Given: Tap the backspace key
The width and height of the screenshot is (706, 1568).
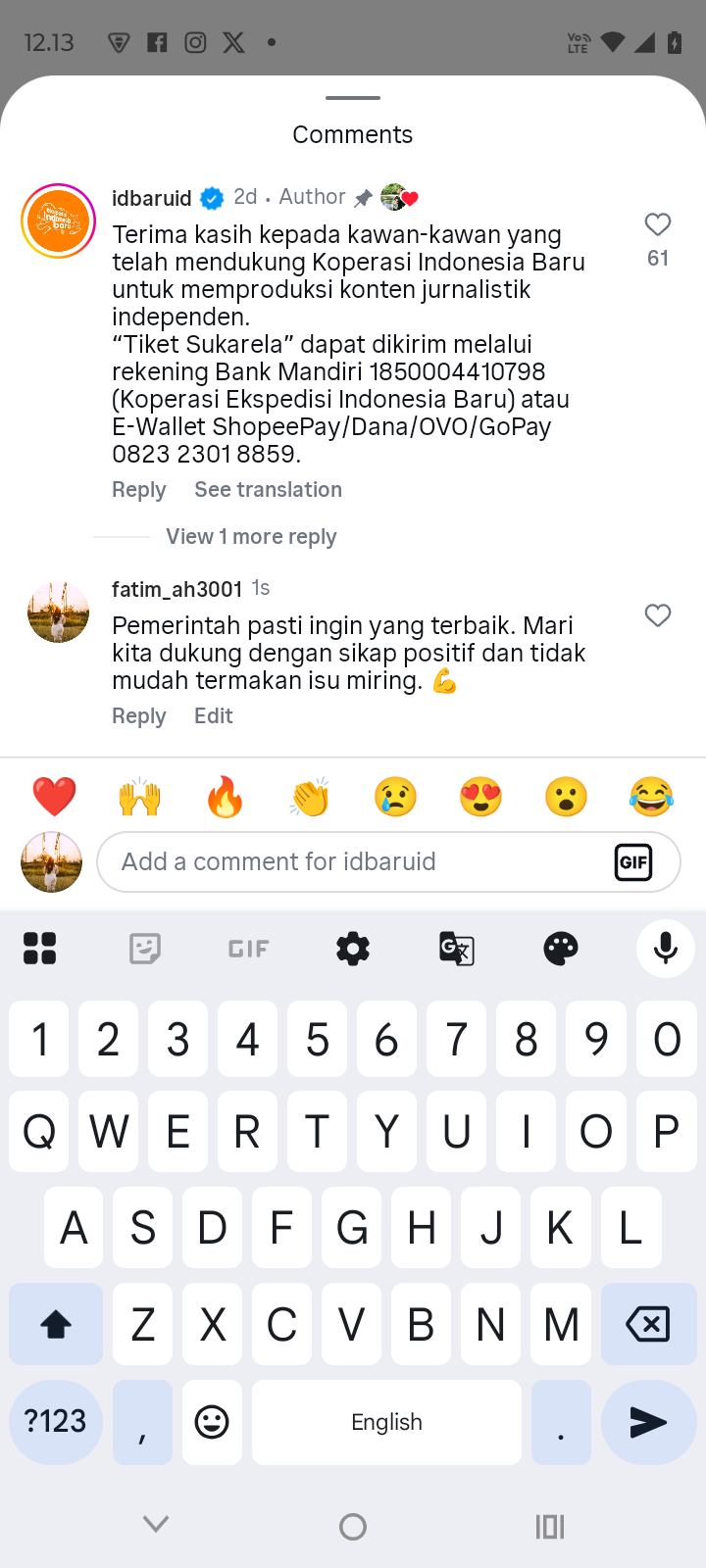Looking at the screenshot, I should coord(647,1325).
